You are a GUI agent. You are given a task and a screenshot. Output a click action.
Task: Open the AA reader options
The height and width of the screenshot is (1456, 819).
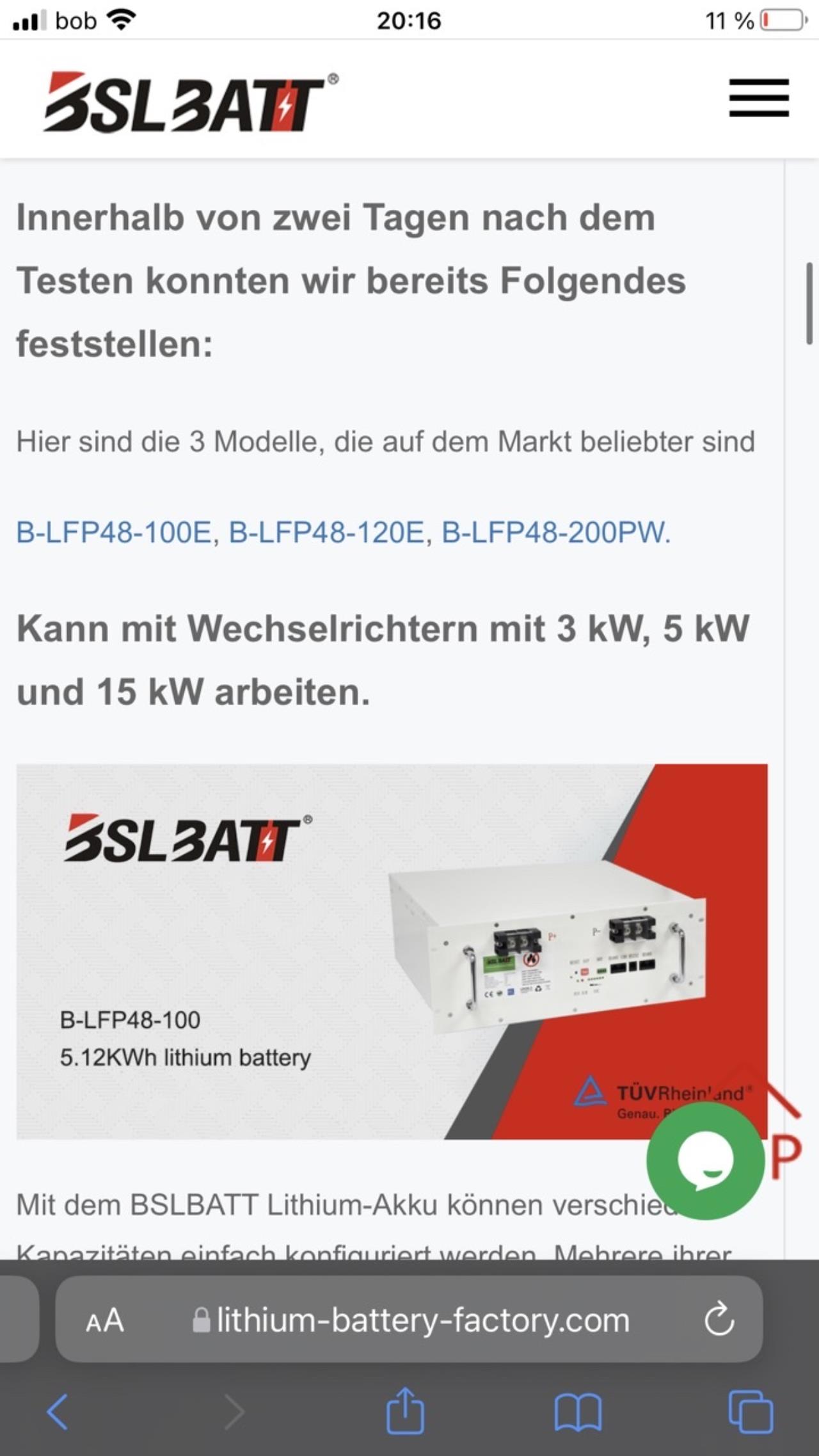click(x=105, y=1320)
